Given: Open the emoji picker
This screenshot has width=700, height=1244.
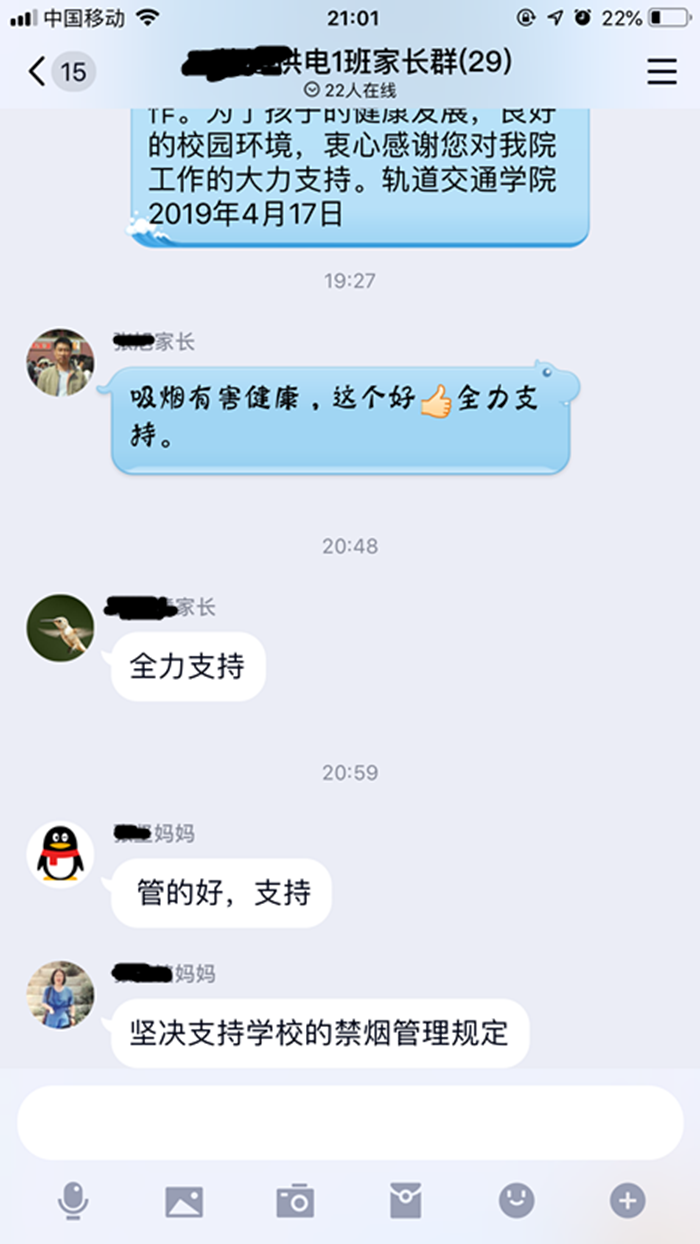Looking at the screenshot, I should [516, 1200].
